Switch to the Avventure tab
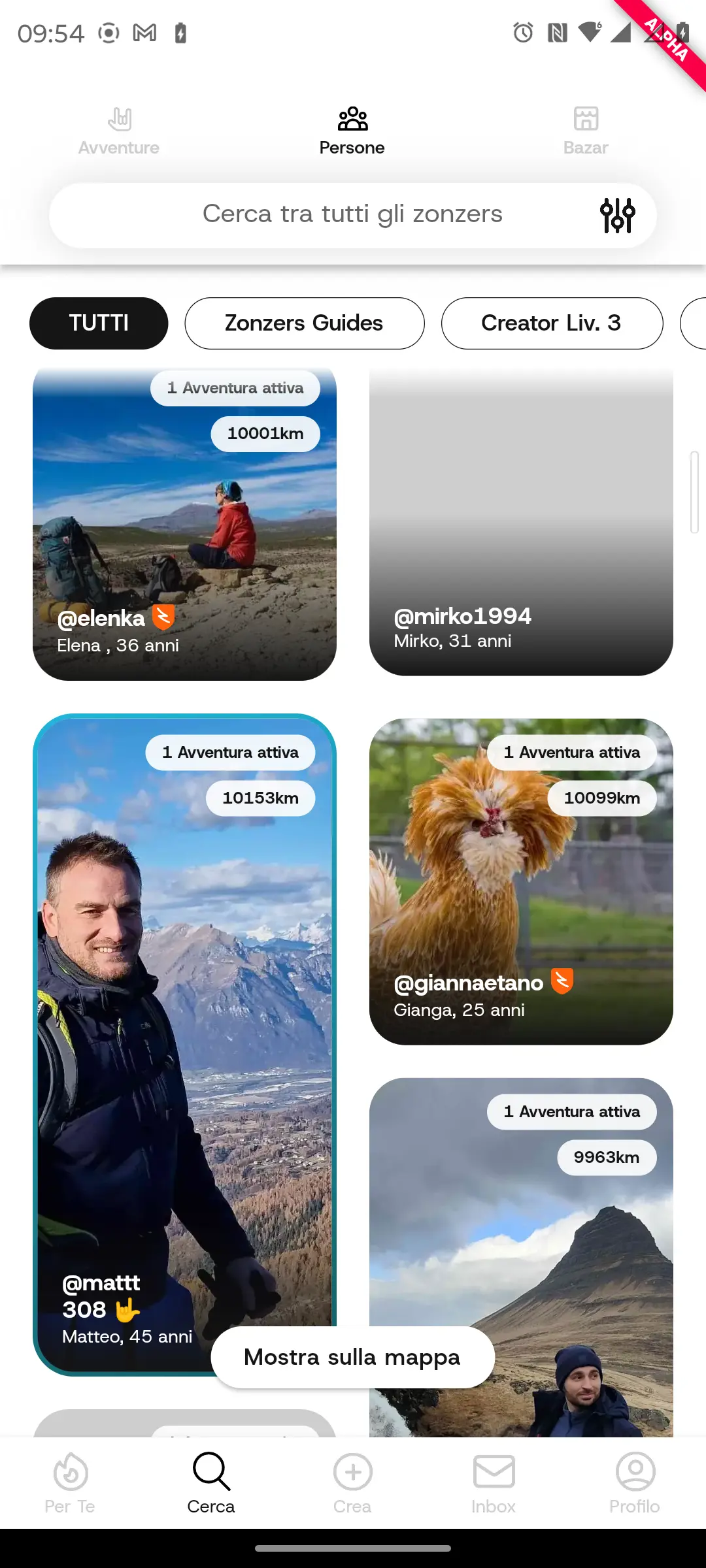706x1568 pixels. tap(119, 132)
